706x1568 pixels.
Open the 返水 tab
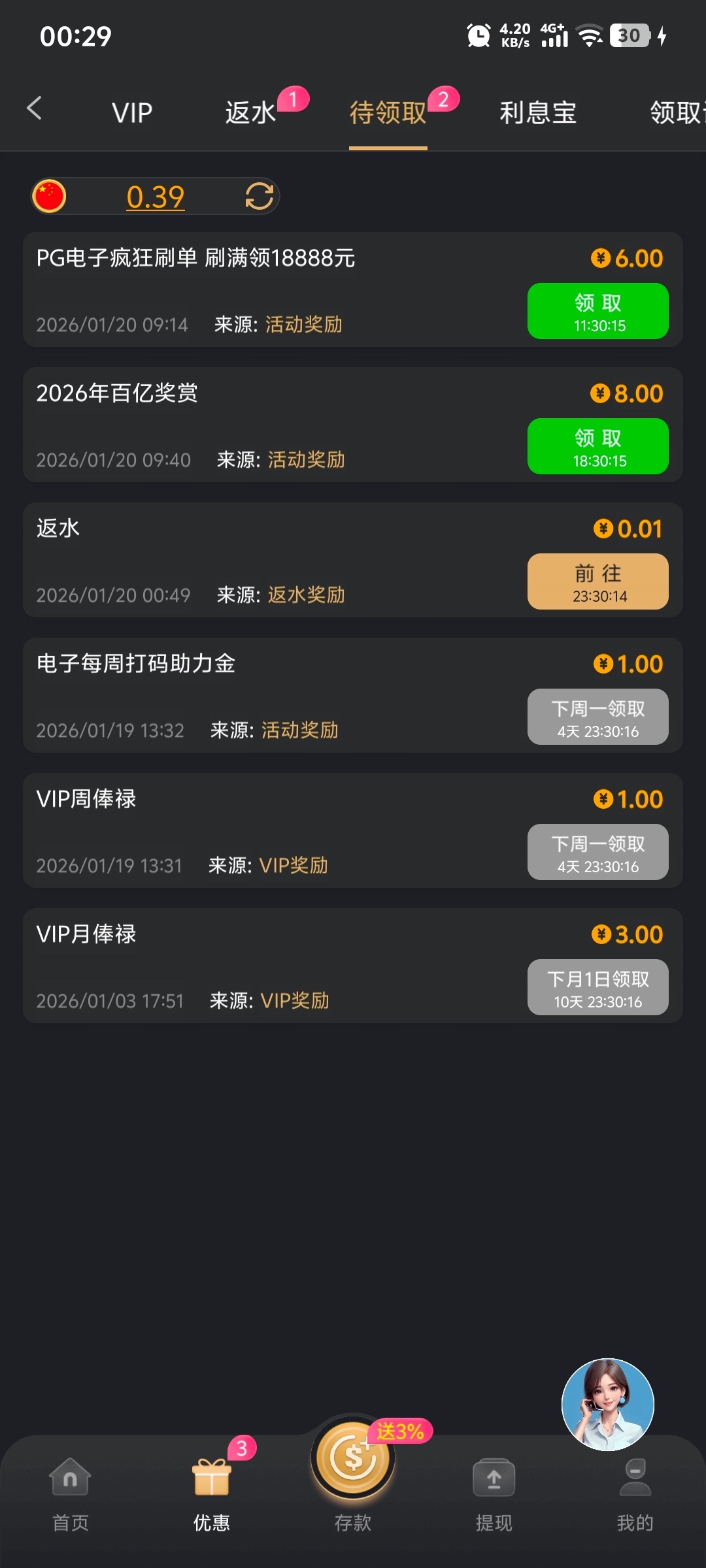point(251,113)
